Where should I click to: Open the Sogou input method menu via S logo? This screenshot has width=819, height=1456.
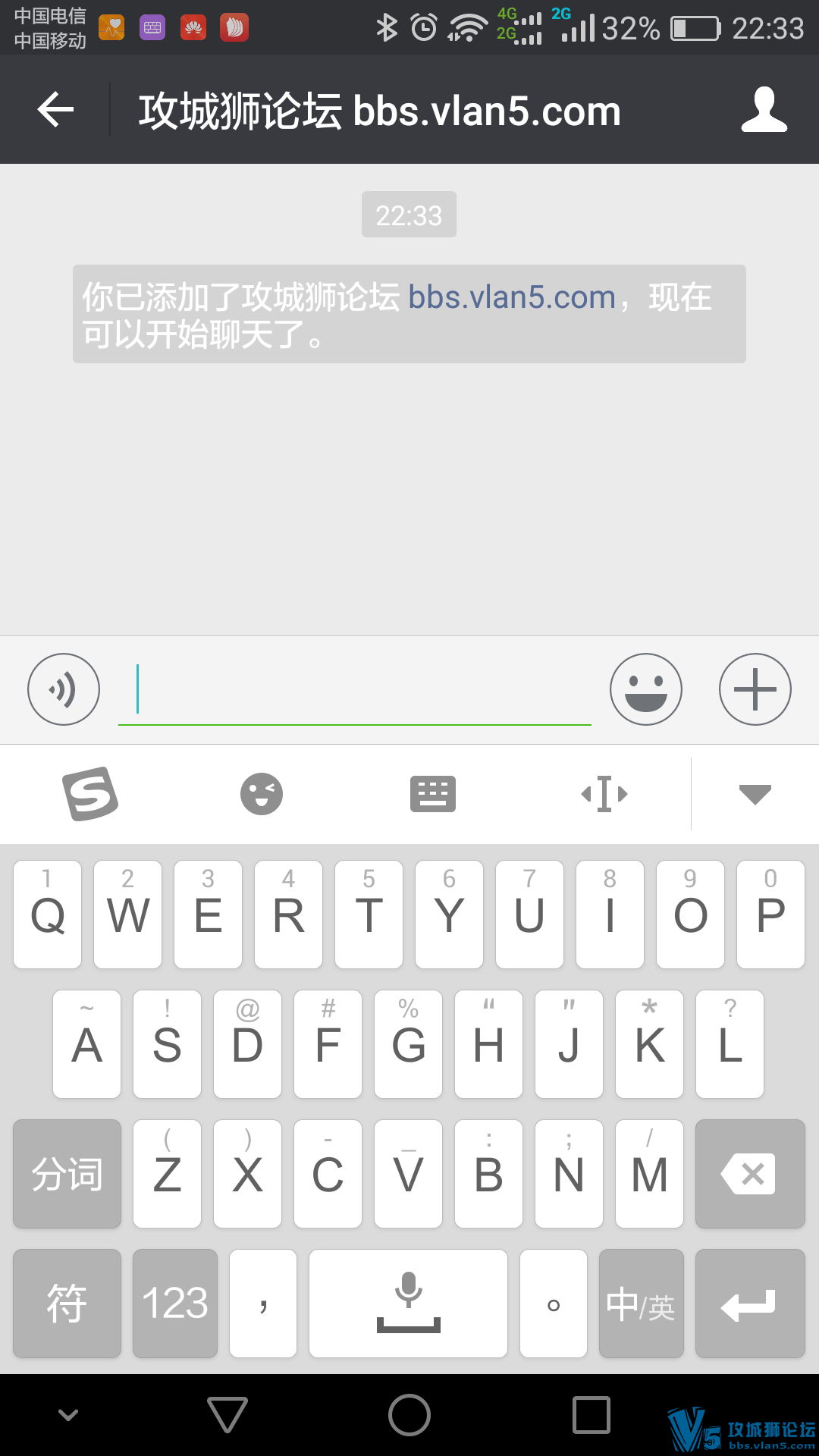tap(91, 793)
